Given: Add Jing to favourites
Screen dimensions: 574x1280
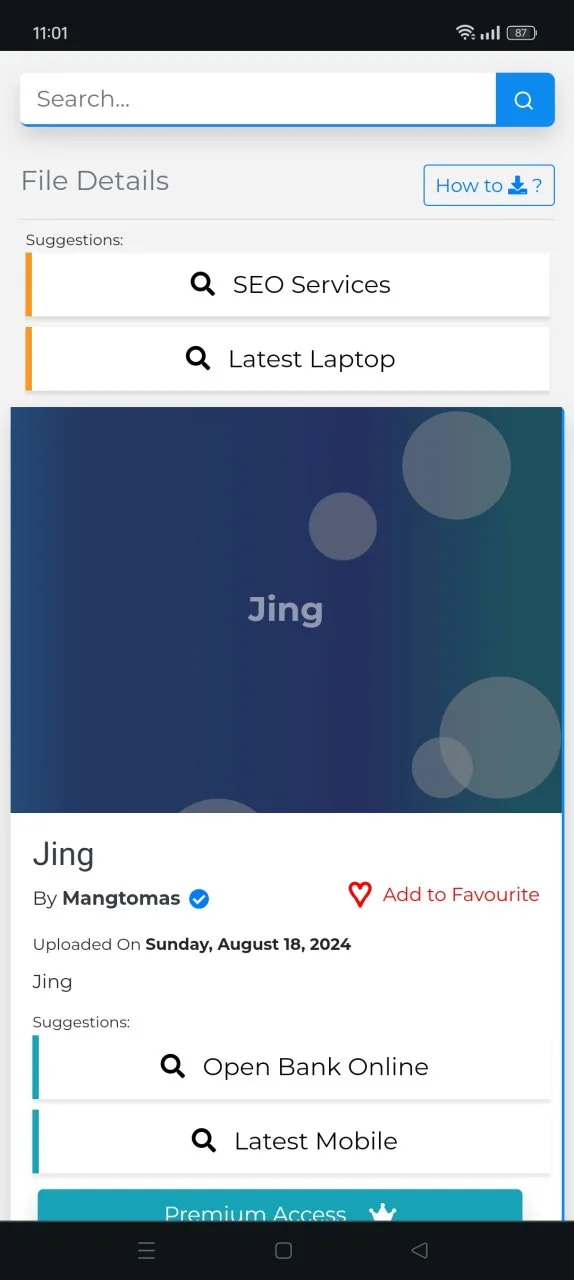Looking at the screenshot, I should pyautogui.click(x=444, y=895).
